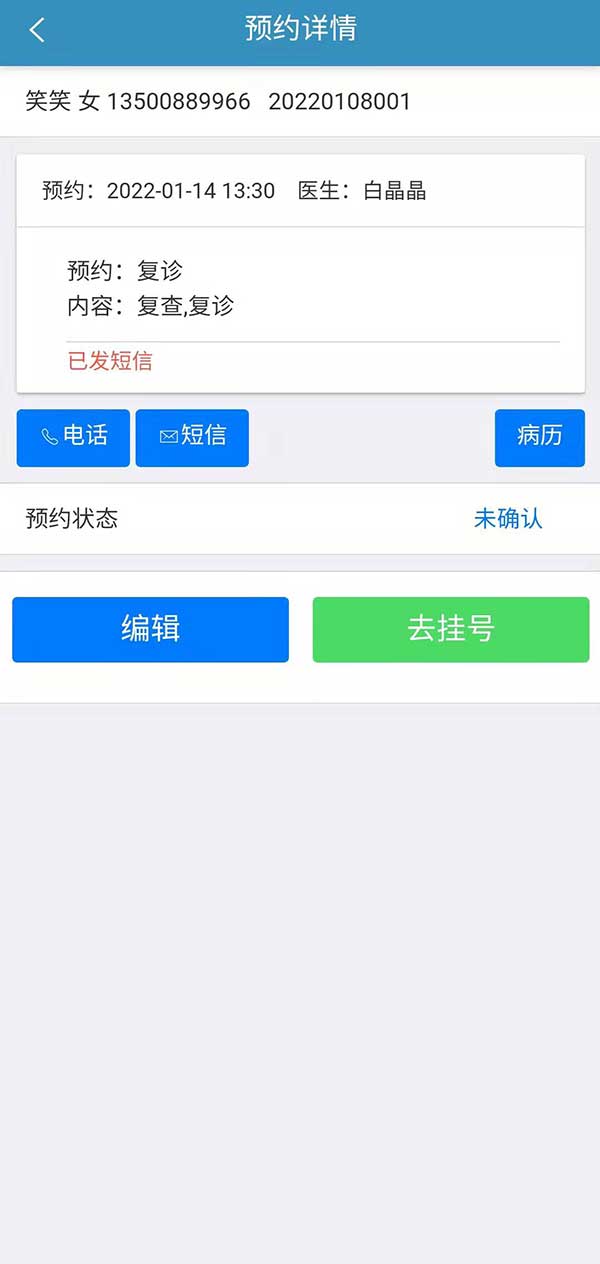Go back using the header arrow
The width and height of the screenshot is (600, 1264).
tap(37, 30)
